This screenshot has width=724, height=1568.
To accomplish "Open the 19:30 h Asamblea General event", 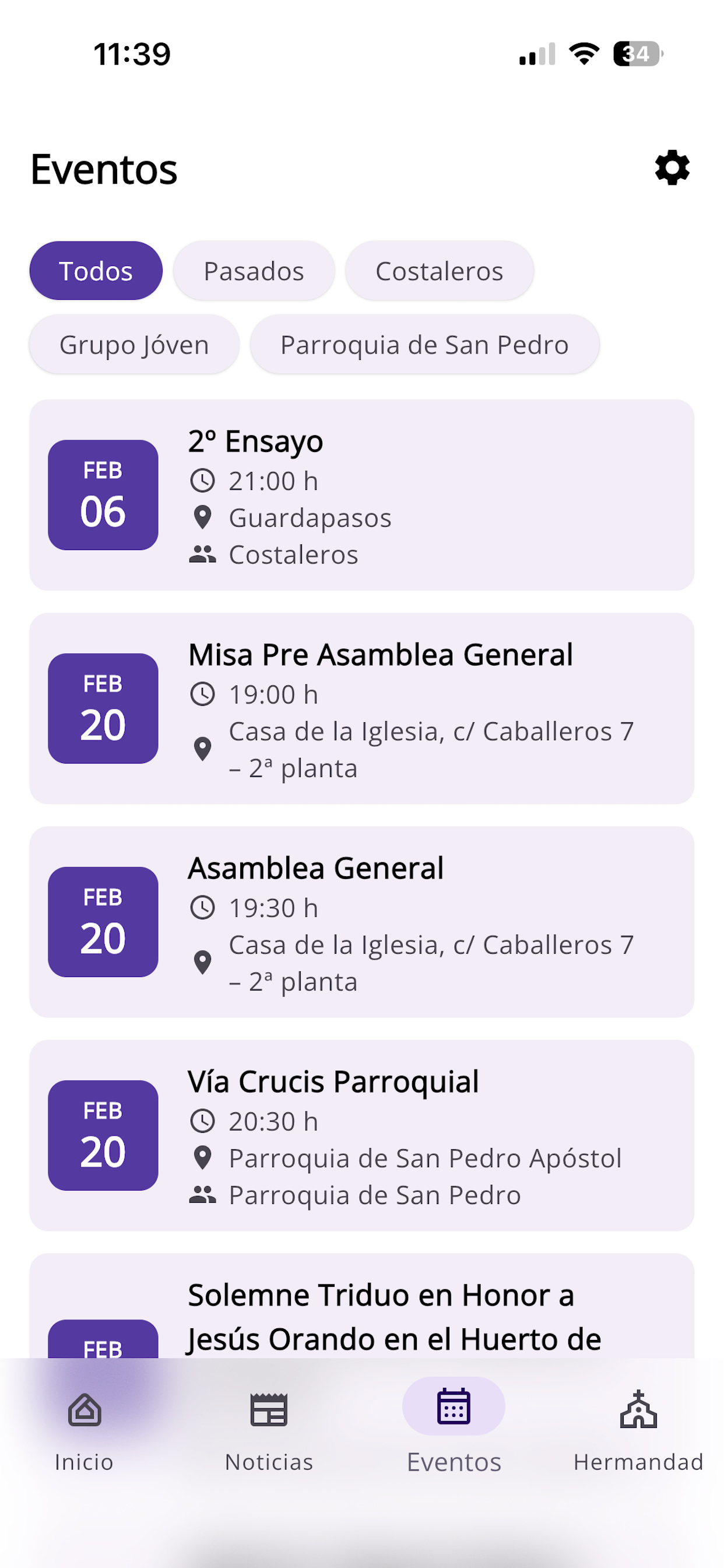I will [x=361, y=922].
